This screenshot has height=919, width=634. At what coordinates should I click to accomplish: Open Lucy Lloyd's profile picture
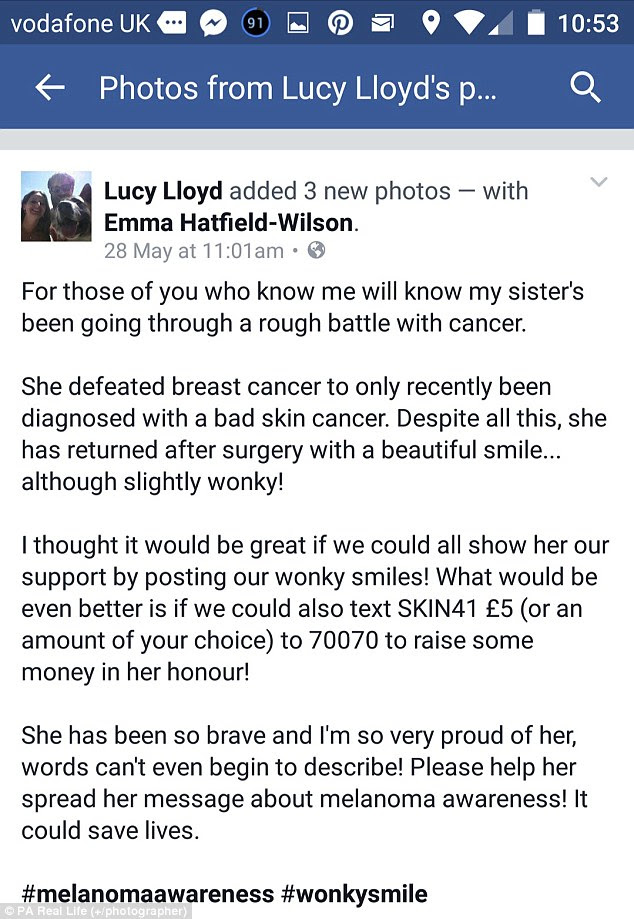pyautogui.click(x=56, y=206)
